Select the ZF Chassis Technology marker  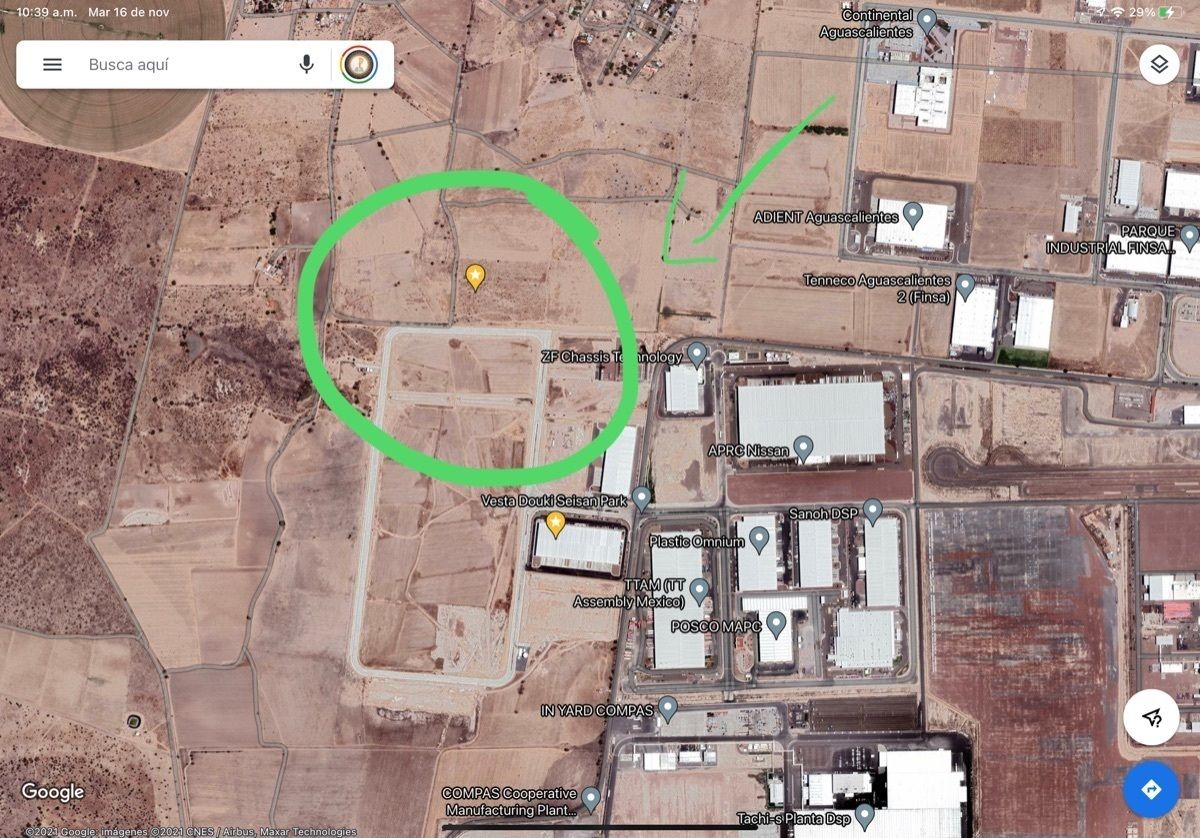[x=697, y=353]
